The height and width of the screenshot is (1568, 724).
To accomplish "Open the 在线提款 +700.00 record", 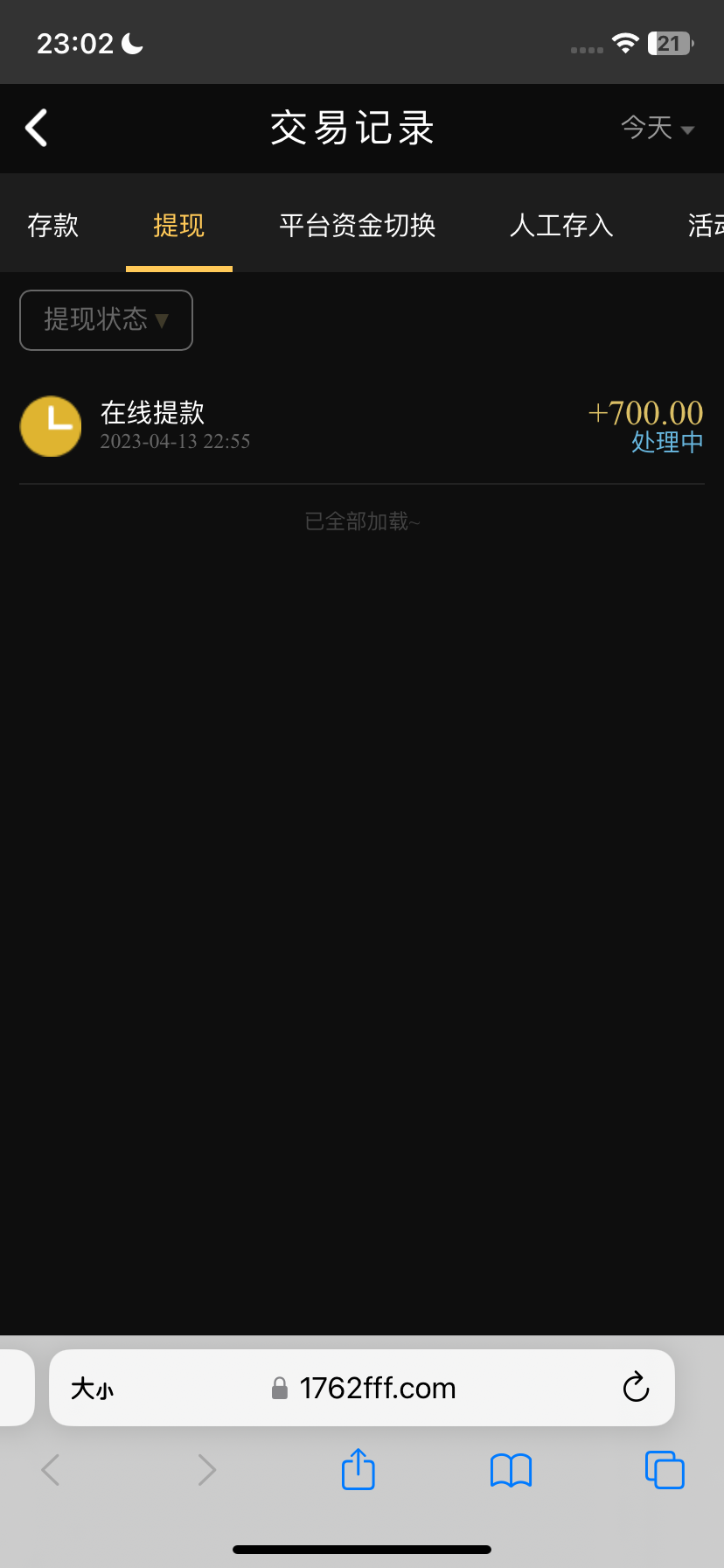I will point(361,426).
